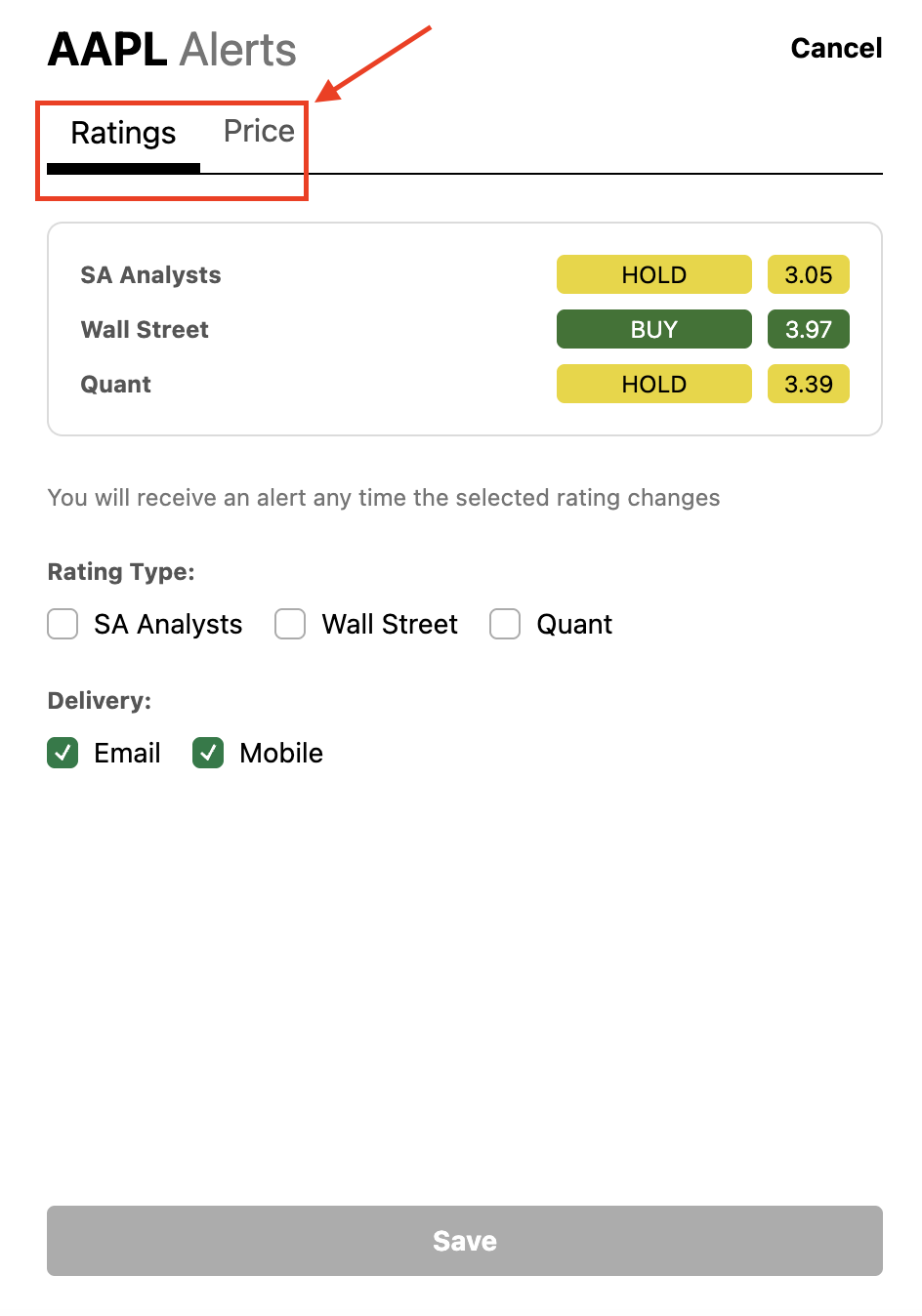Image resolution: width=922 pixels, height=1316 pixels.
Task: Click the 3.97 Wall Street score
Action: point(808,329)
